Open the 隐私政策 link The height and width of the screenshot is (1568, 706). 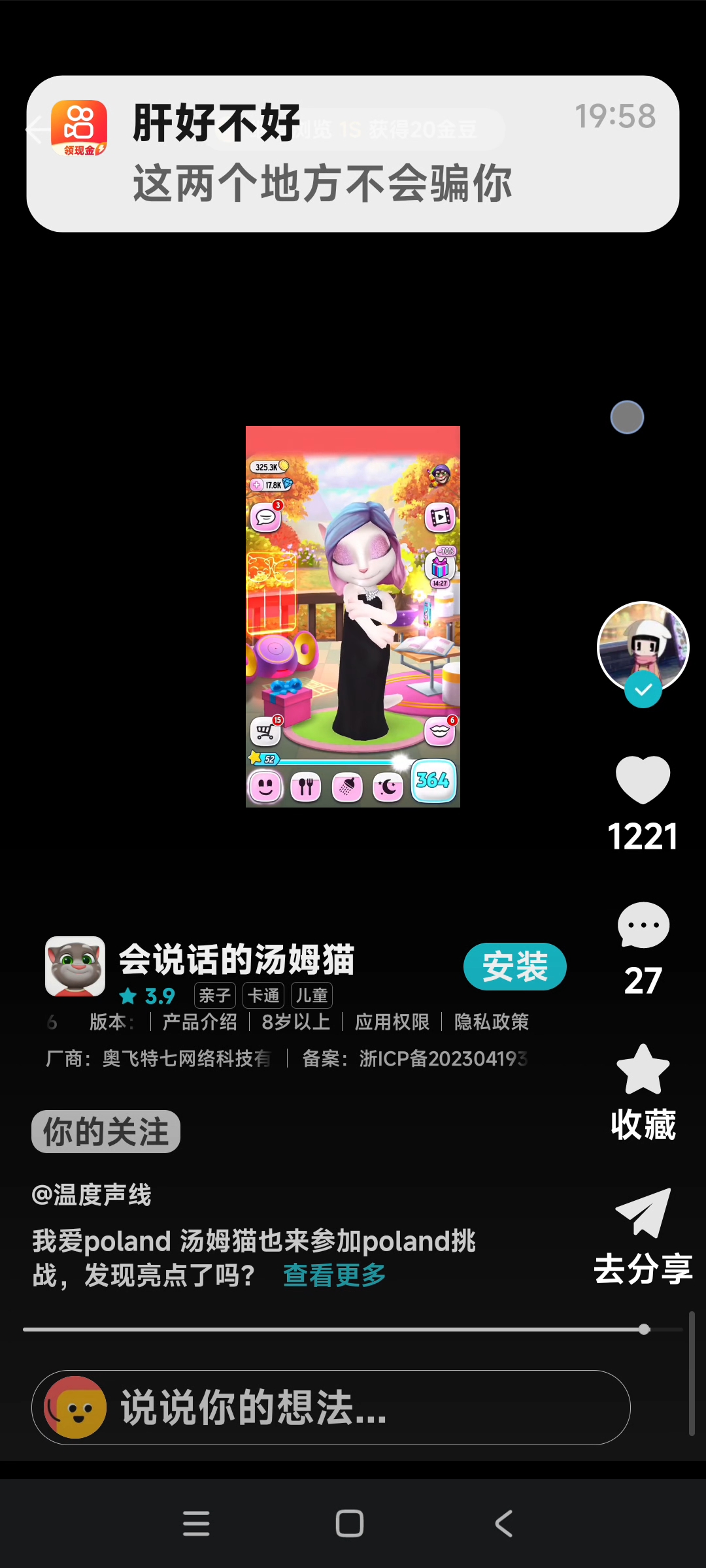tap(491, 1022)
